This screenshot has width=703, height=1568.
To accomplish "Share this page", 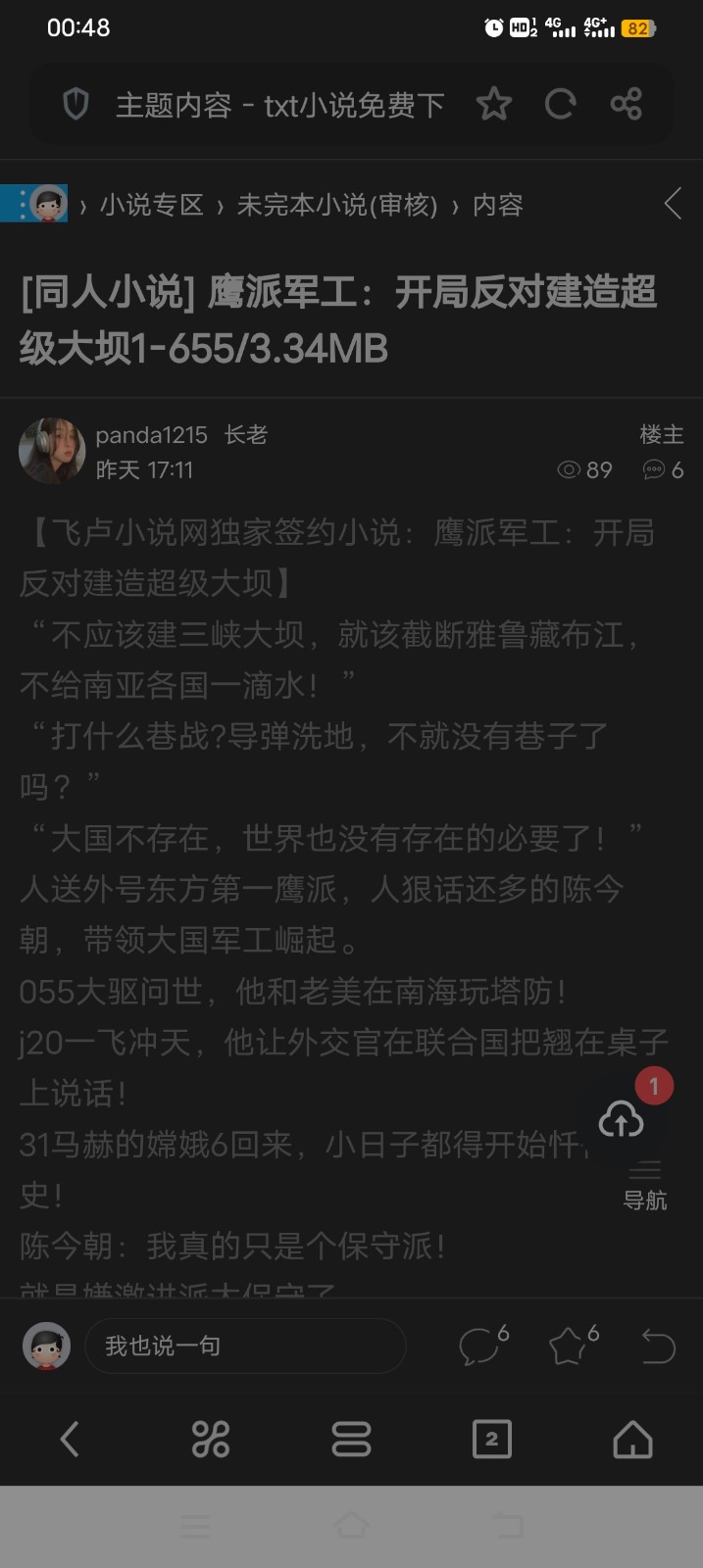I will pyautogui.click(x=626, y=104).
